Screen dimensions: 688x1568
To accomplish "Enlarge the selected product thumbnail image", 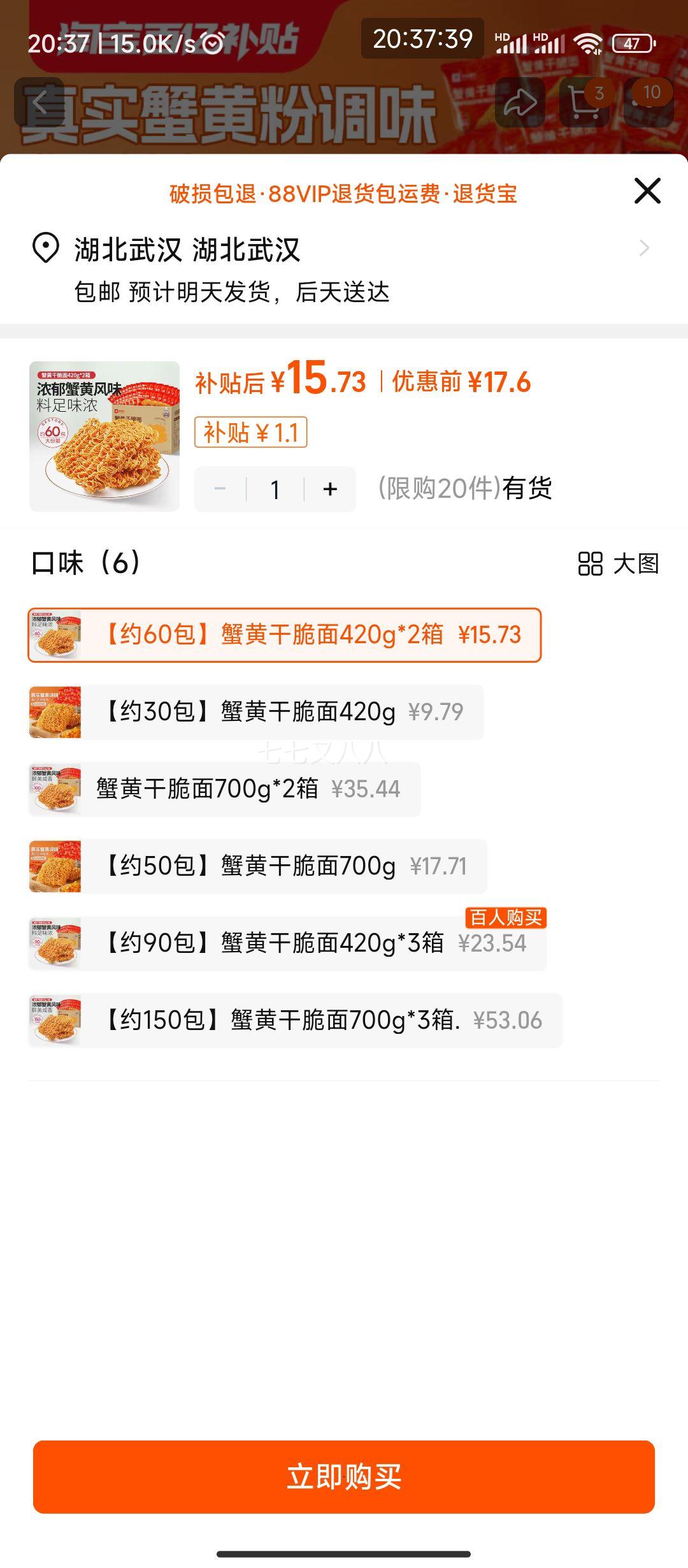I will pyautogui.click(x=104, y=437).
